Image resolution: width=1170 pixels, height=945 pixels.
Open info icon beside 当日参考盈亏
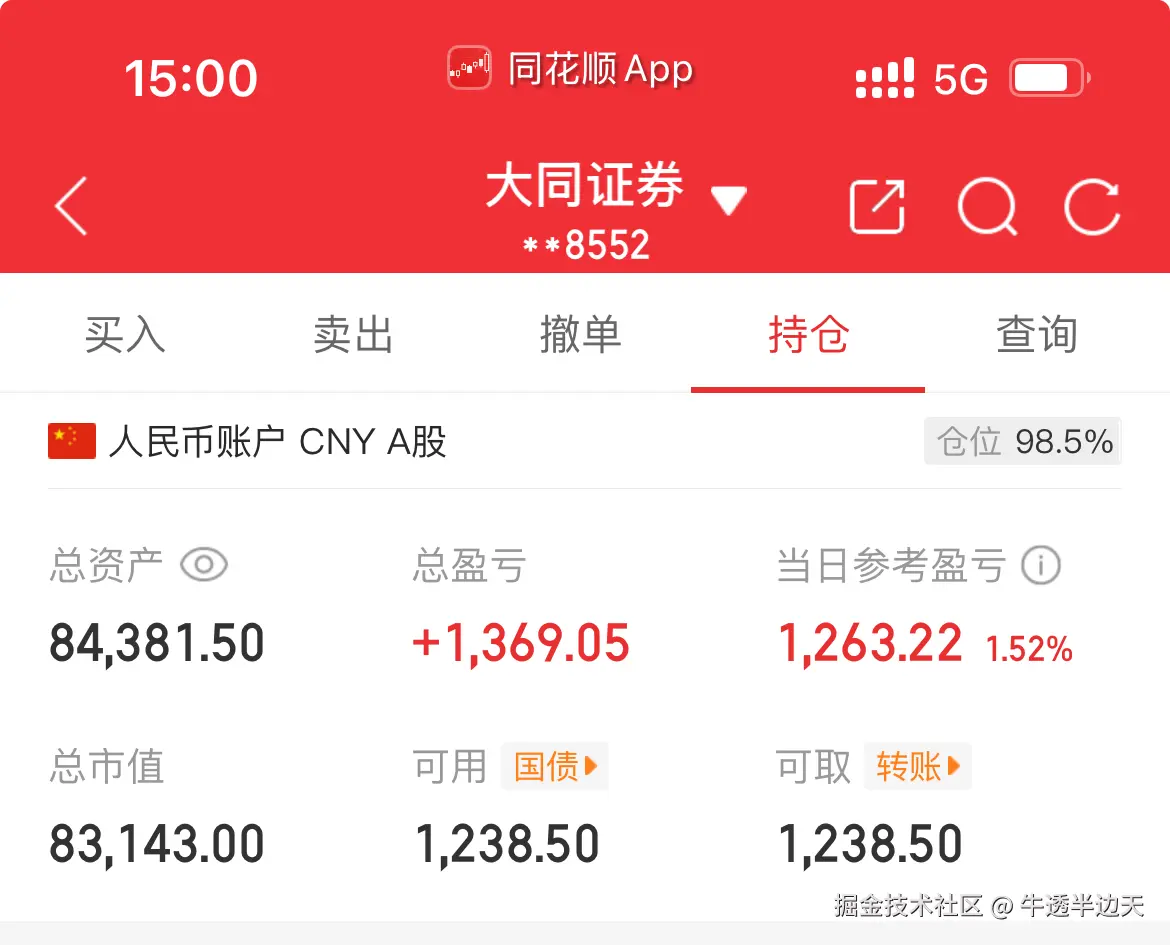1040,566
